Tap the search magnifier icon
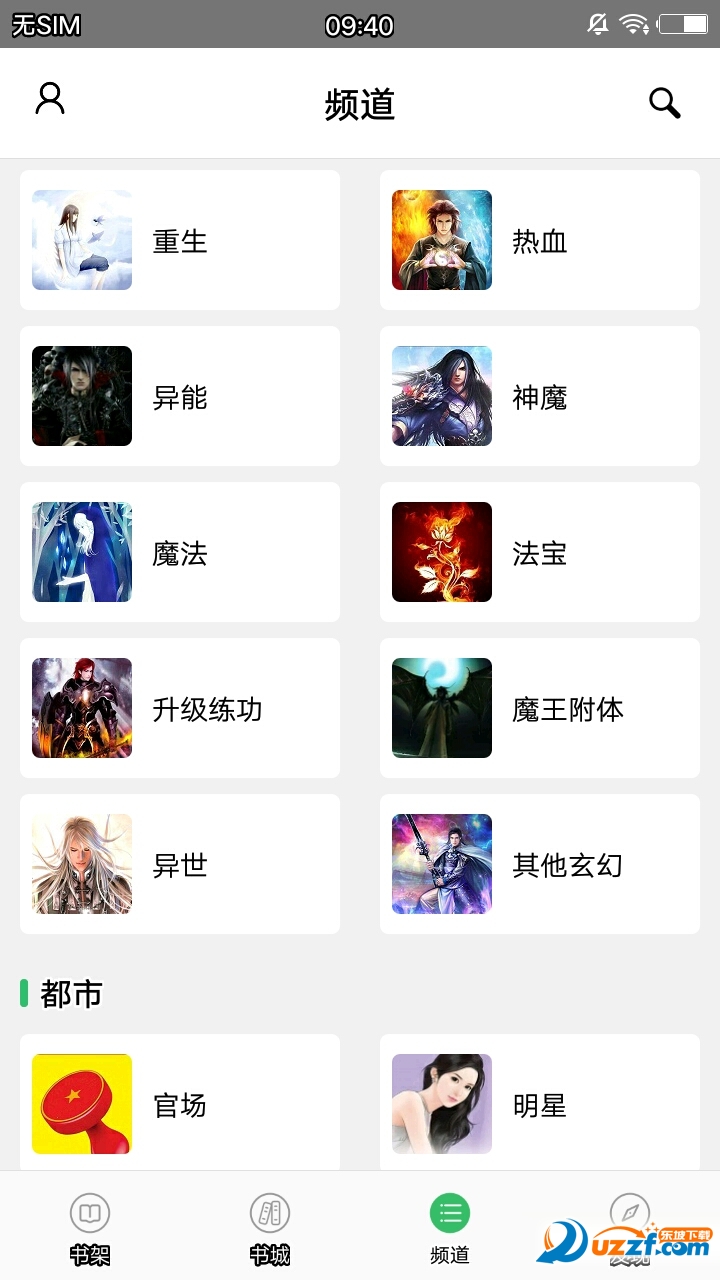The height and width of the screenshot is (1280, 720). (663, 102)
